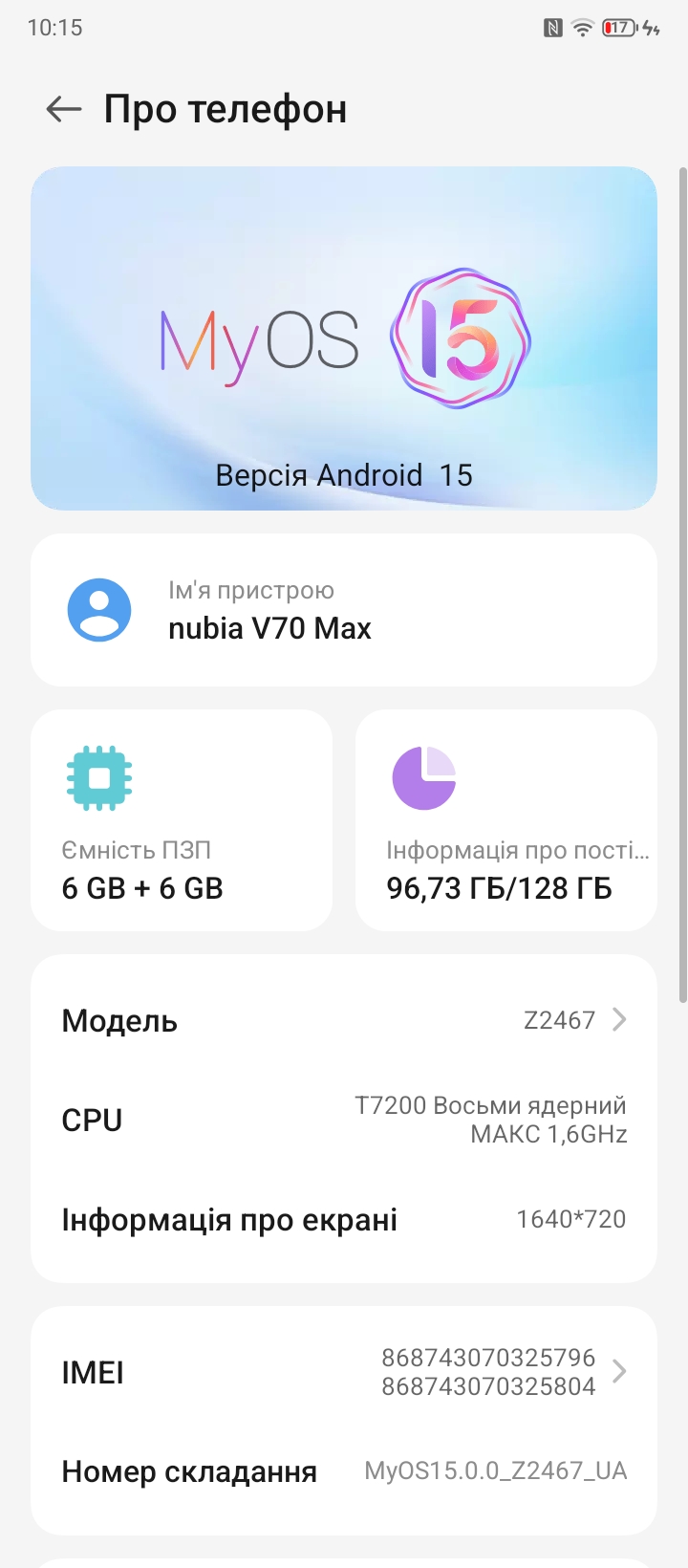The width and height of the screenshot is (688, 1568).
Task: Go back from Про телефон
Action: [x=64, y=109]
